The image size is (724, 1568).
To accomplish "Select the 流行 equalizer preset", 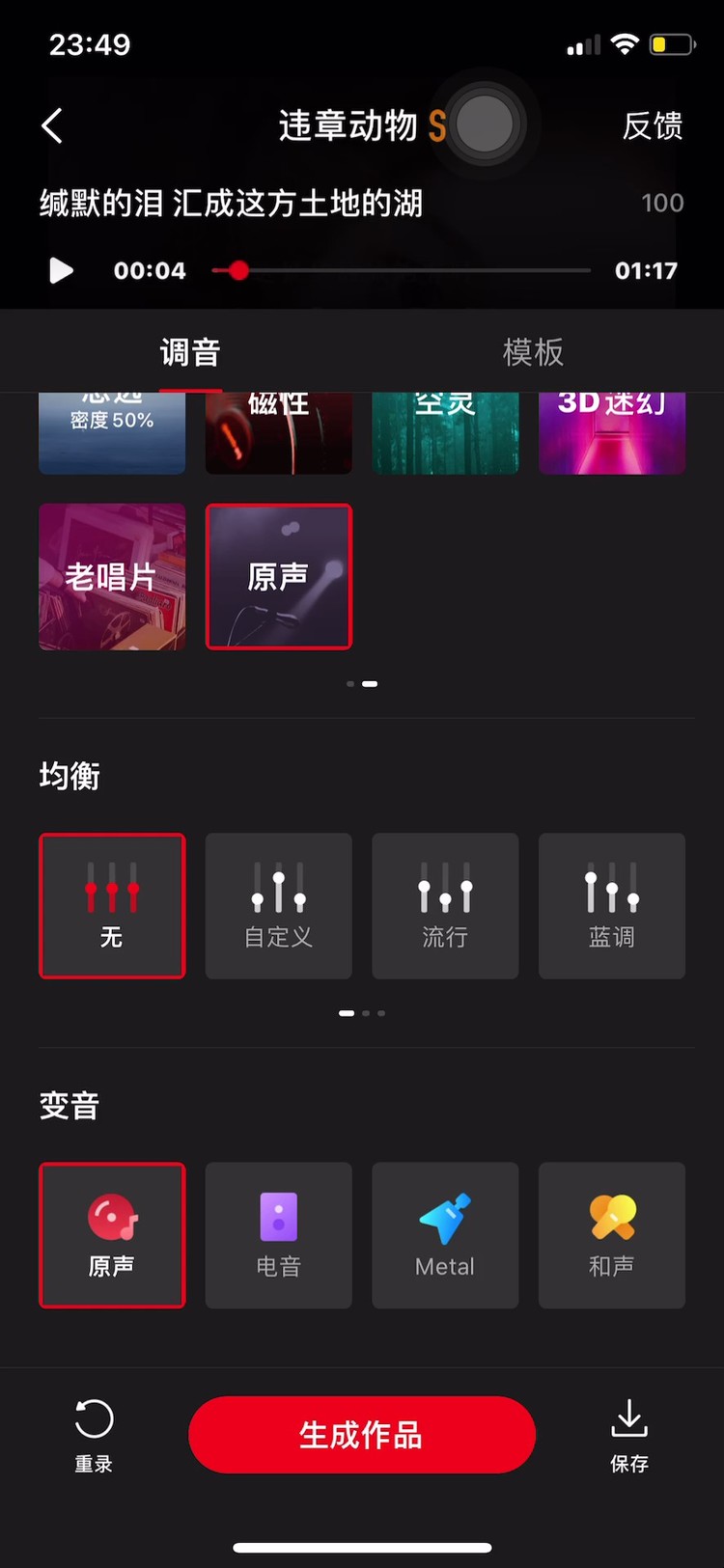I will coord(445,905).
